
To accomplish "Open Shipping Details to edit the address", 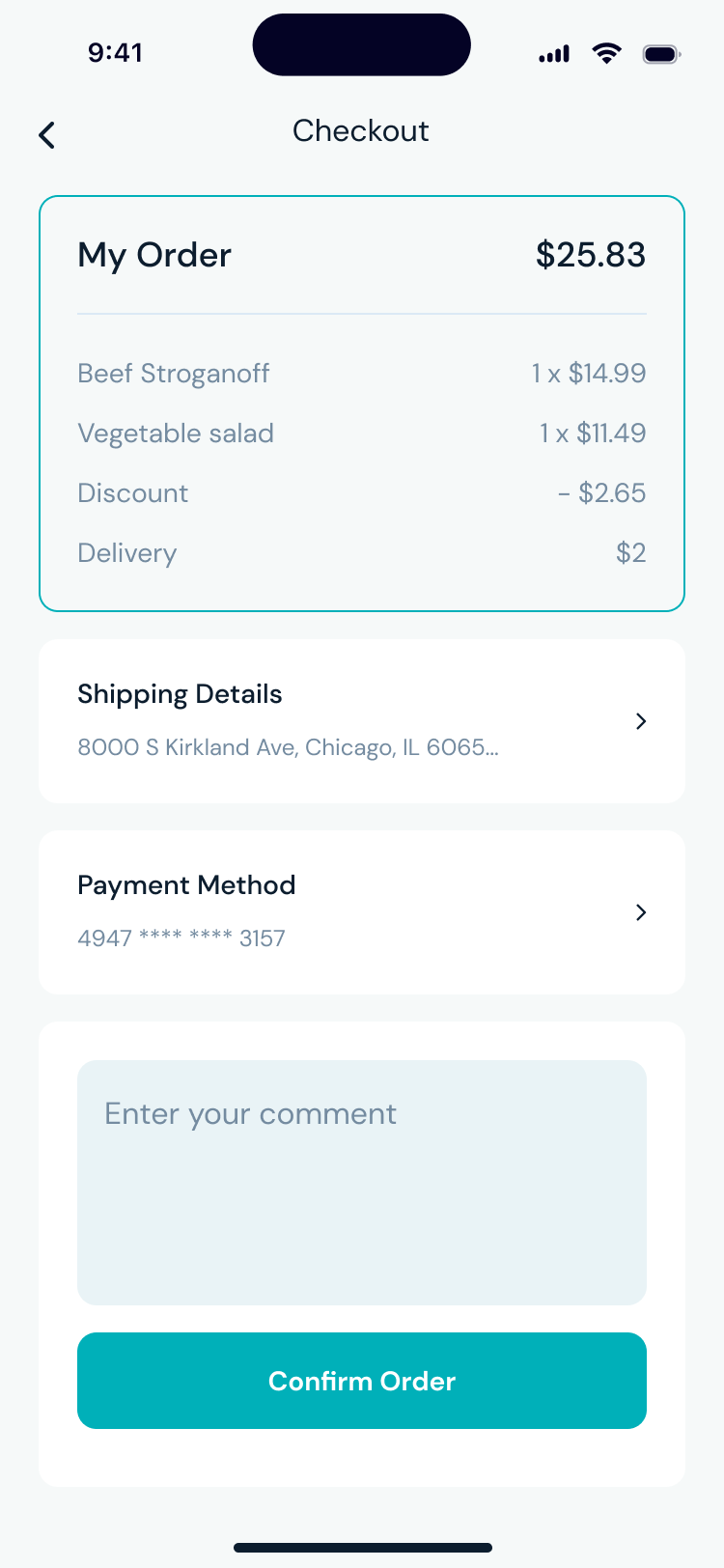I will tap(361, 720).
